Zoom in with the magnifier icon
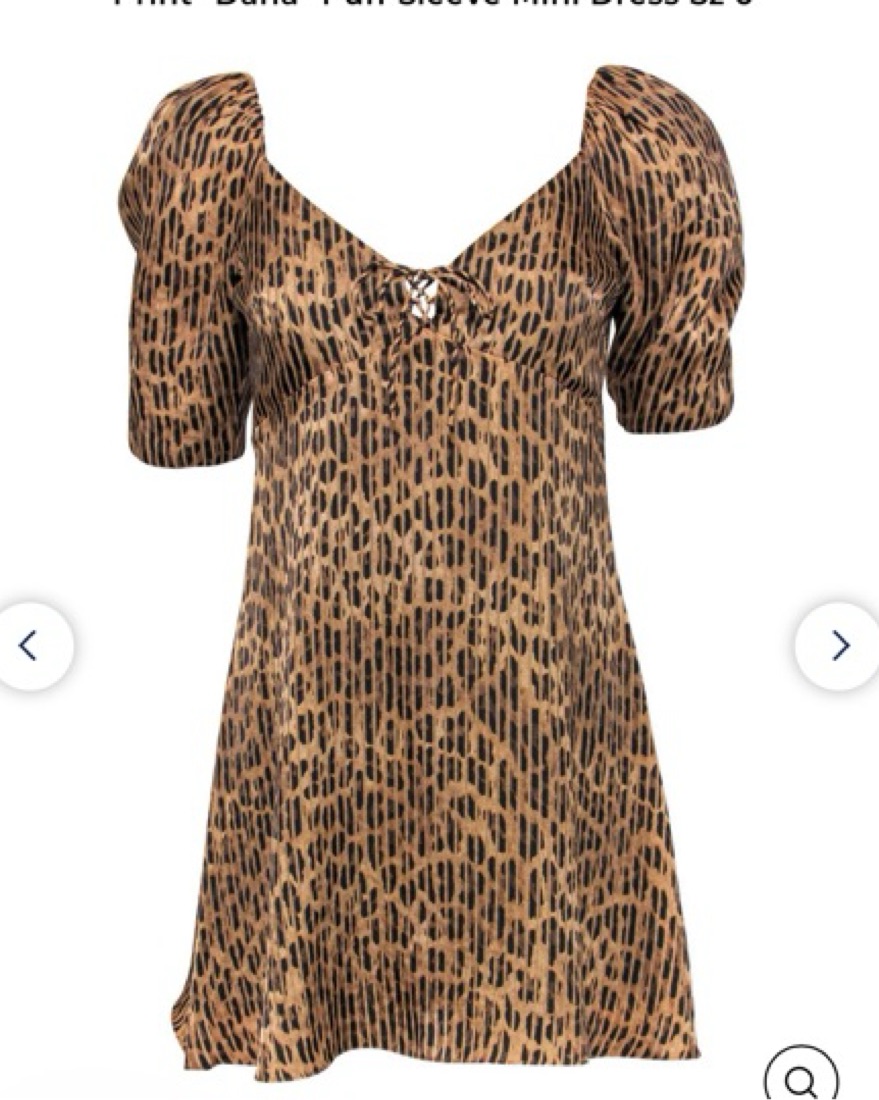 pyautogui.click(x=802, y=1078)
